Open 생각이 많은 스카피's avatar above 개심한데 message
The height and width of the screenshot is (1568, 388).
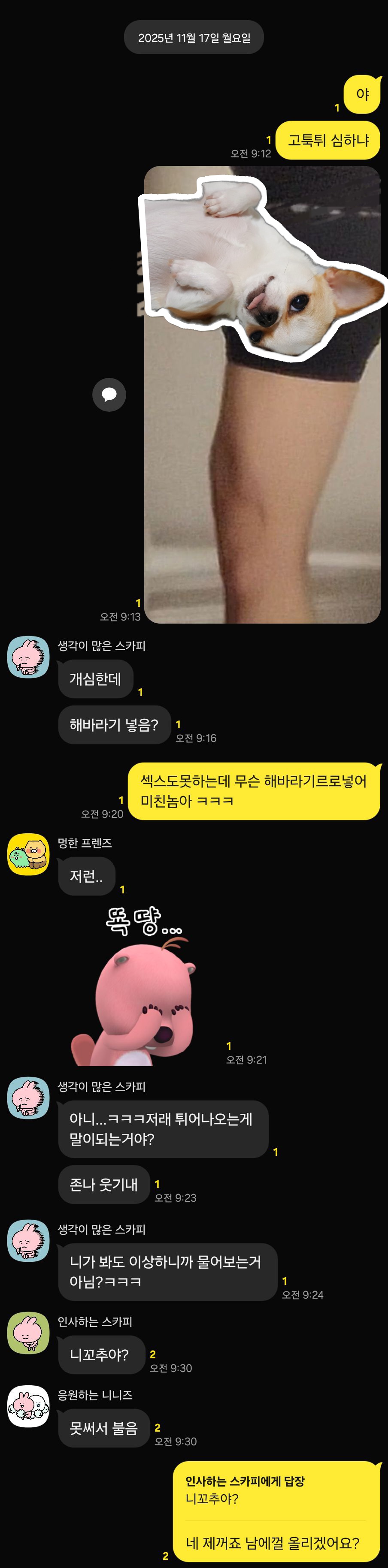pos(28,657)
